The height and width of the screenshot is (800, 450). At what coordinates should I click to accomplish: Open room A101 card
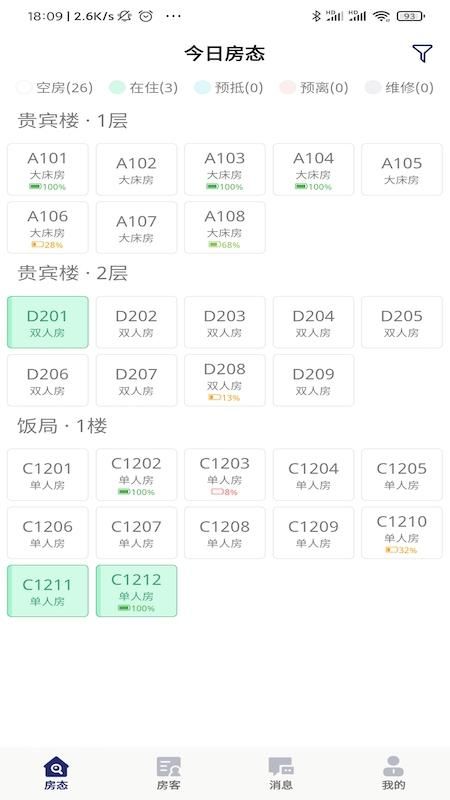[x=47, y=169]
